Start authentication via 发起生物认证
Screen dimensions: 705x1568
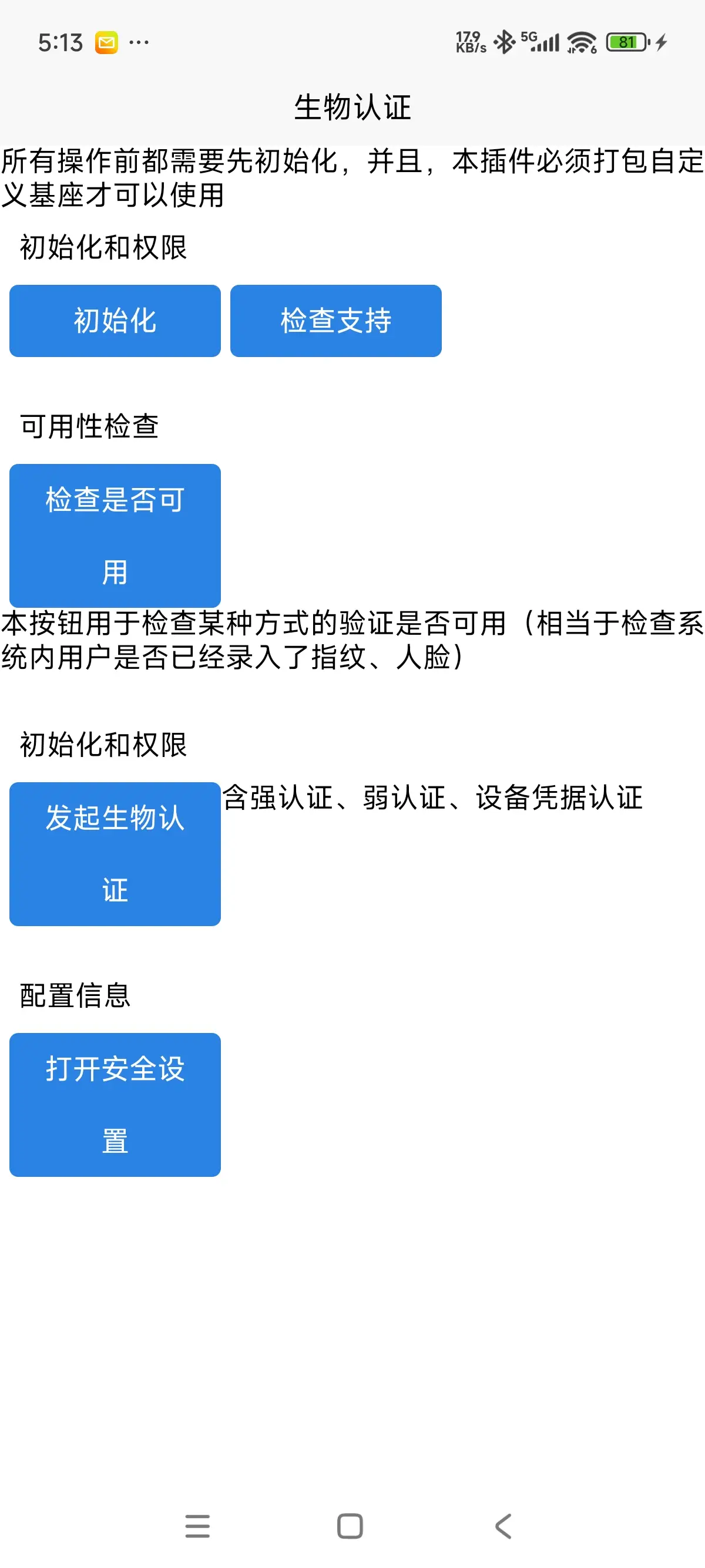[x=115, y=853]
